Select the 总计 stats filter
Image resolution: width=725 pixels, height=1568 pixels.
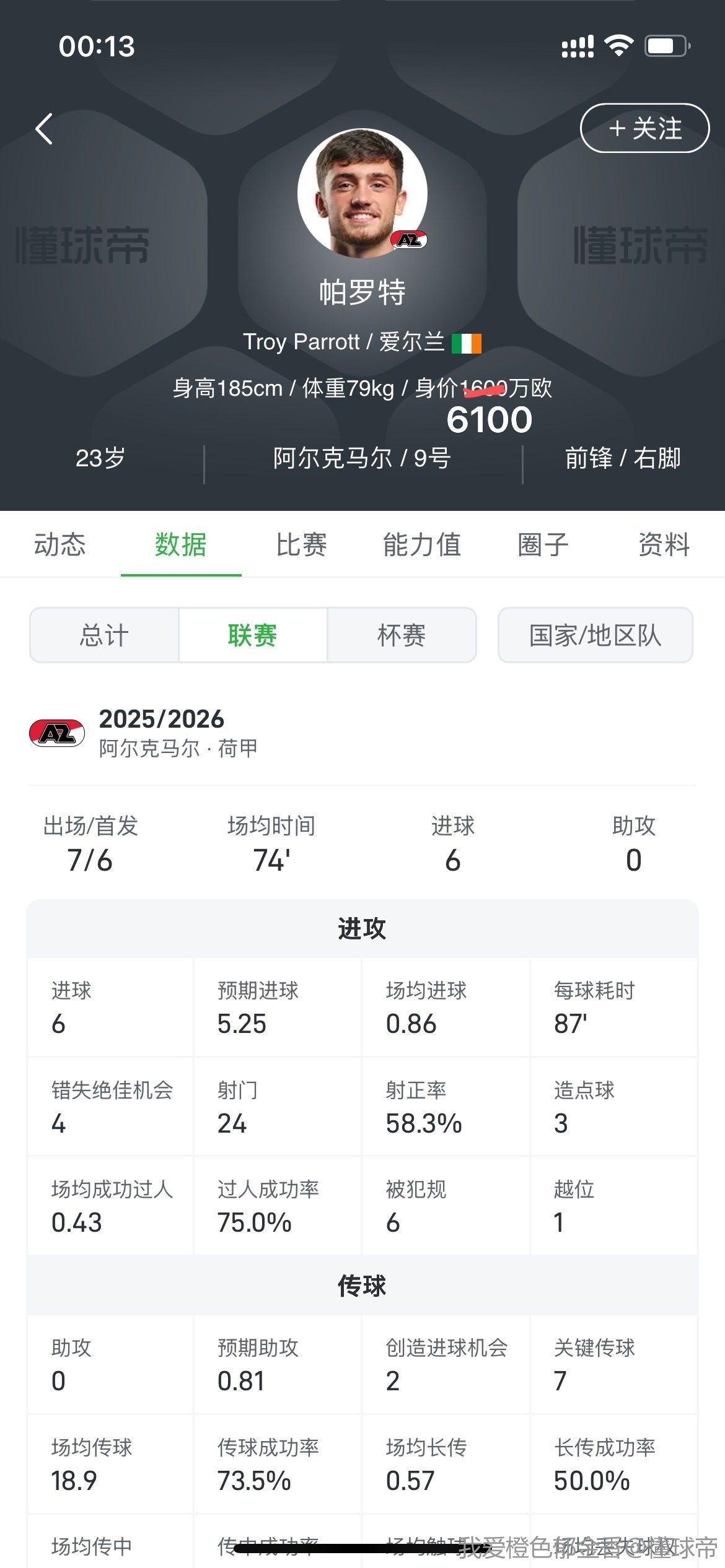pyautogui.click(x=104, y=635)
